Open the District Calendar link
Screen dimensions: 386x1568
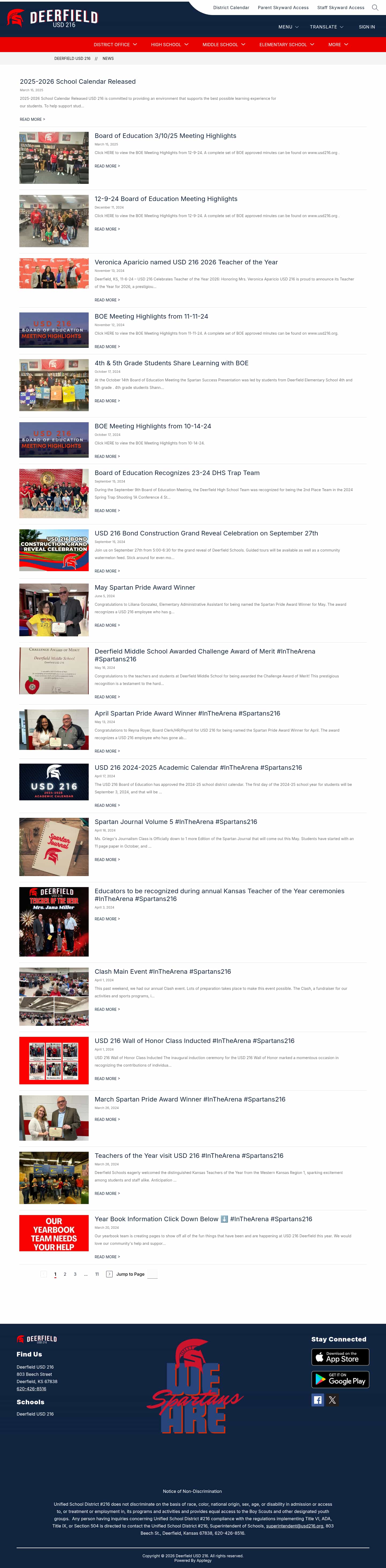231,8
